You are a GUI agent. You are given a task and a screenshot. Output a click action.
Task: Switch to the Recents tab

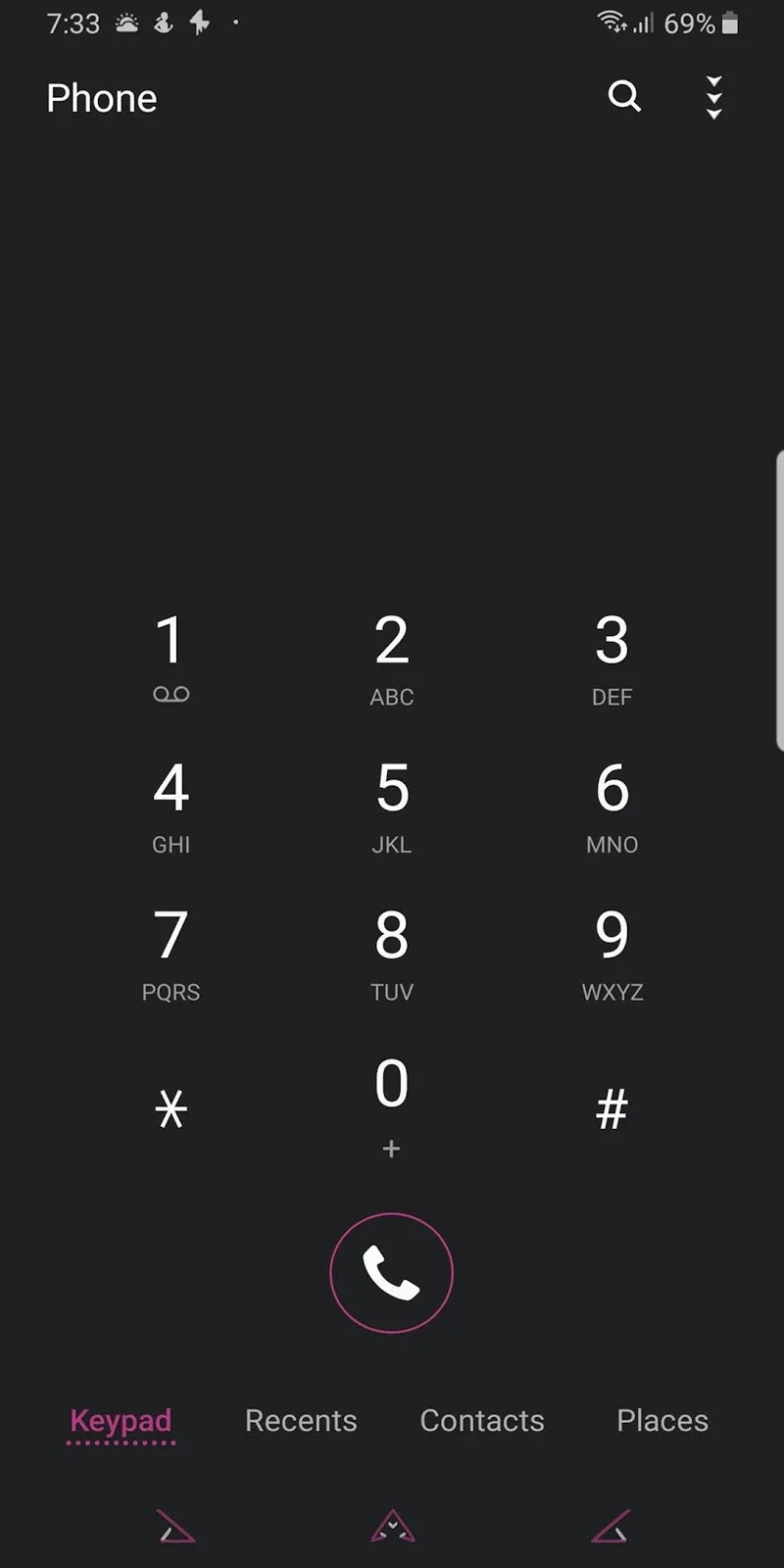tap(301, 1420)
